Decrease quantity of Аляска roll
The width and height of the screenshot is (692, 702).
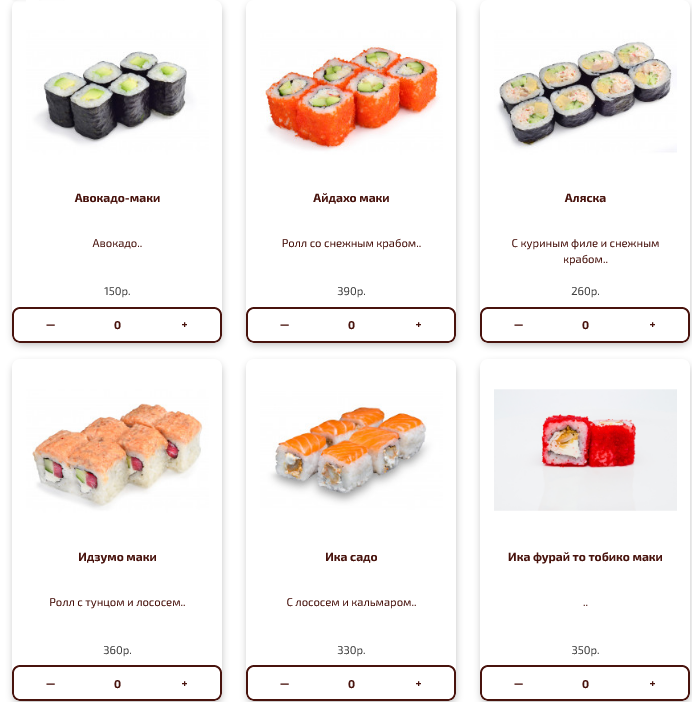tap(518, 325)
